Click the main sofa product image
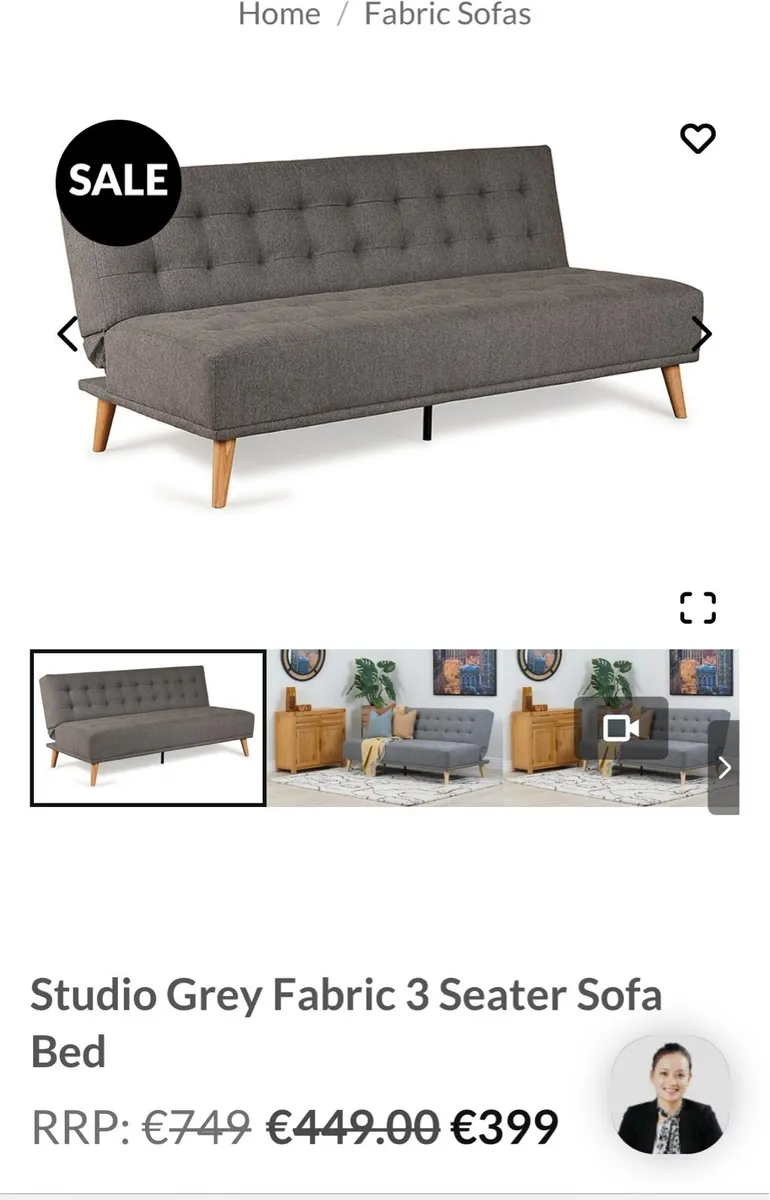The image size is (770, 1200). coord(385,330)
